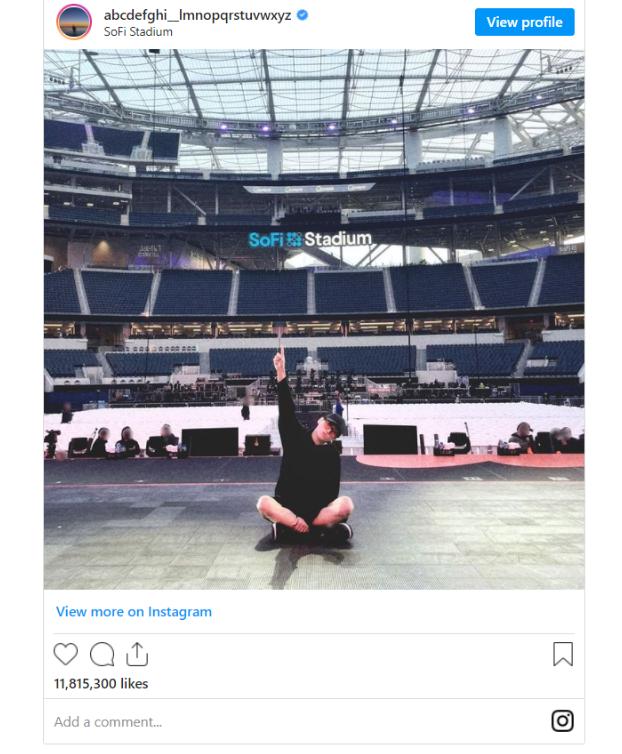Viewport: 622px width, 754px height.
Task: Open the abcdefghi__lmnopqrstuvwxyz username link
Action: (197, 15)
